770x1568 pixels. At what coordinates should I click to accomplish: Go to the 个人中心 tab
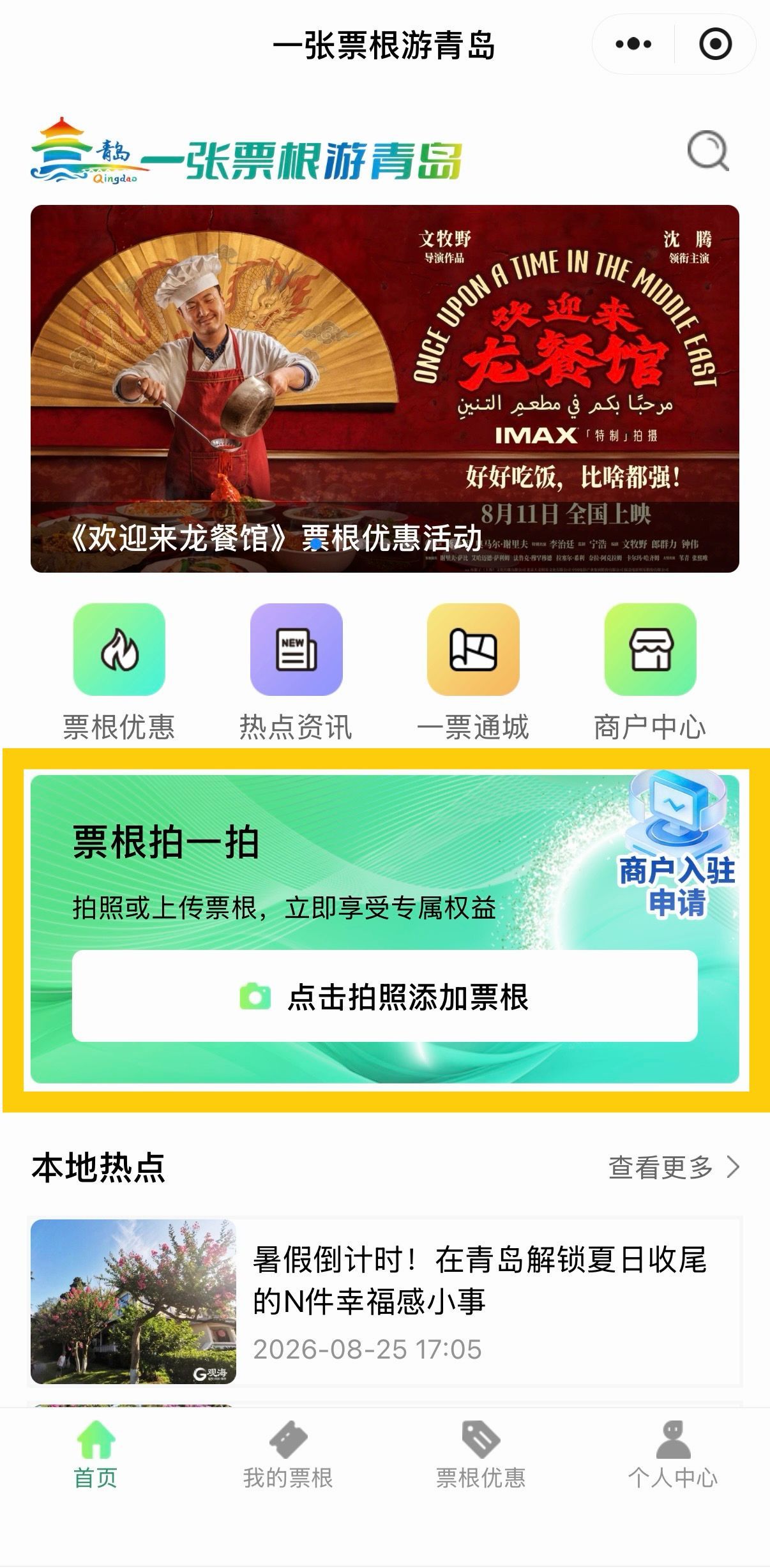tap(673, 1455)
